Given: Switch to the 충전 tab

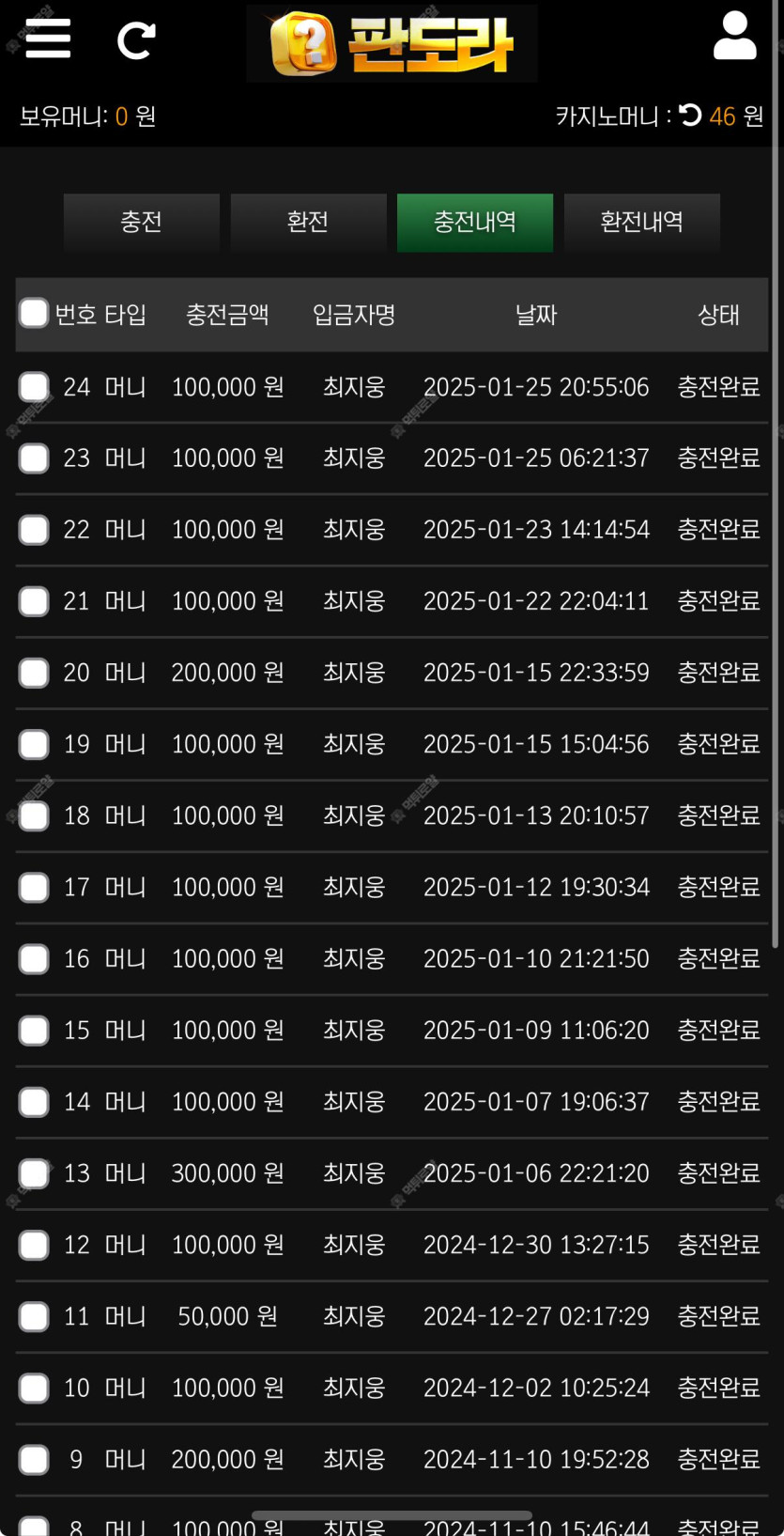Looking at the screenshot, I should [142, 223].
